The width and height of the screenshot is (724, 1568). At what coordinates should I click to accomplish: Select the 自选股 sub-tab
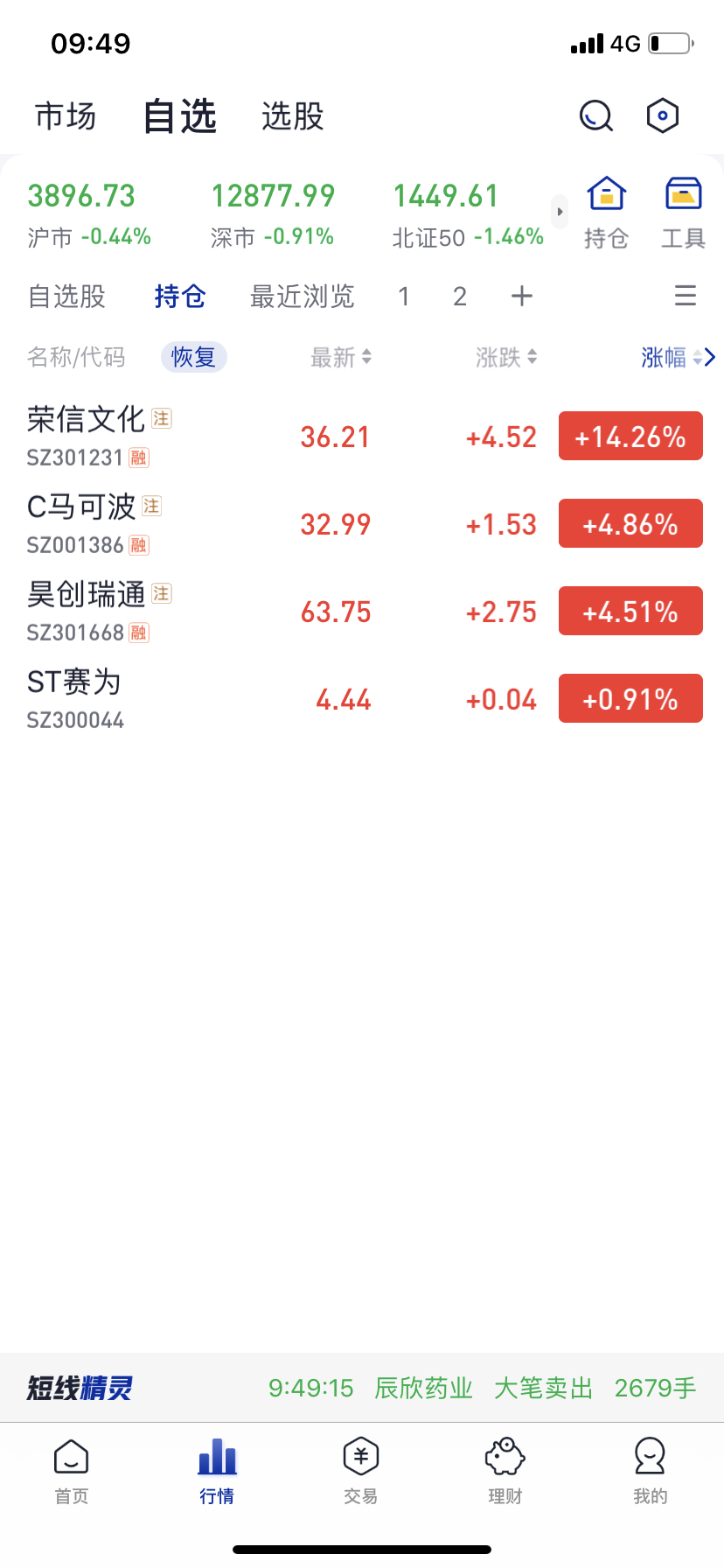(66, 297)
